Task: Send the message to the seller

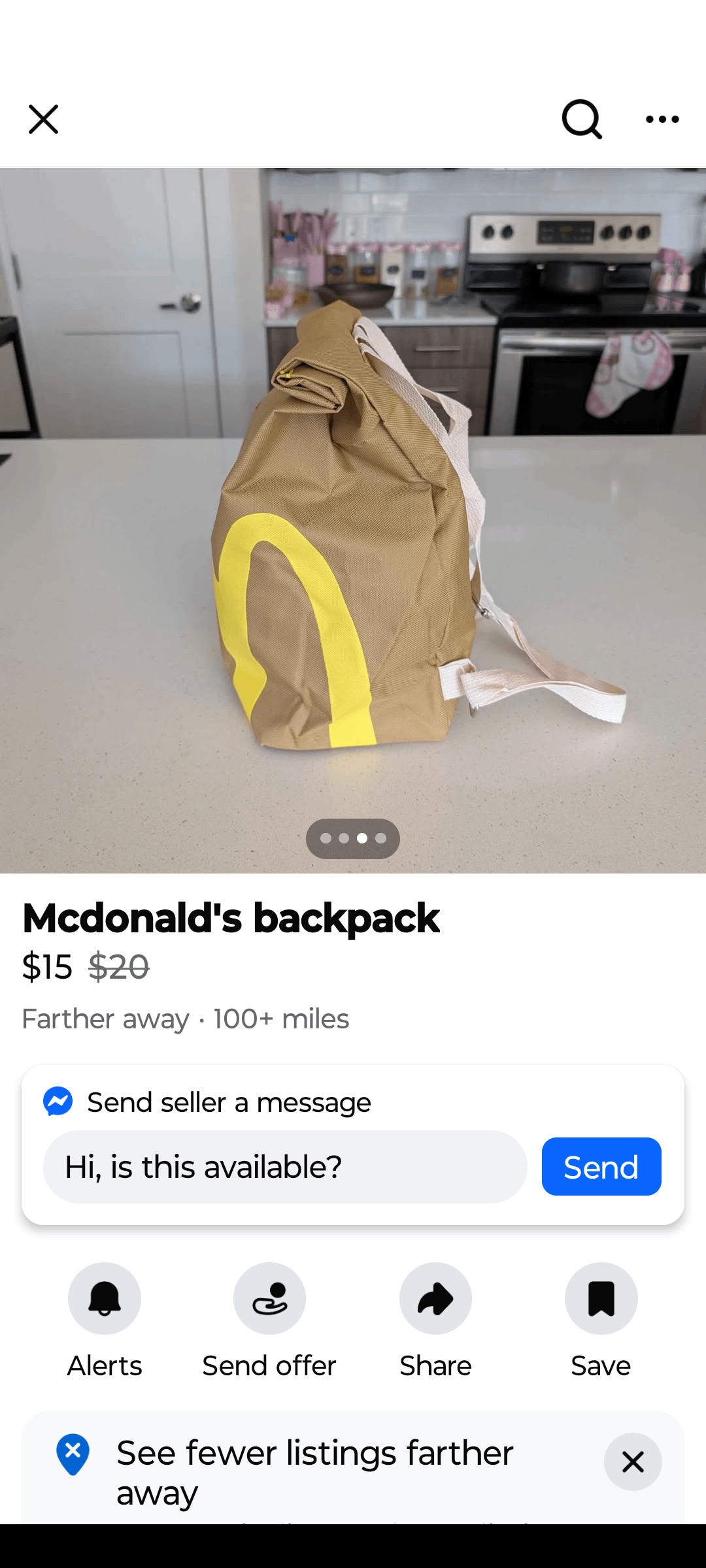Action: tap(601, 1167)
